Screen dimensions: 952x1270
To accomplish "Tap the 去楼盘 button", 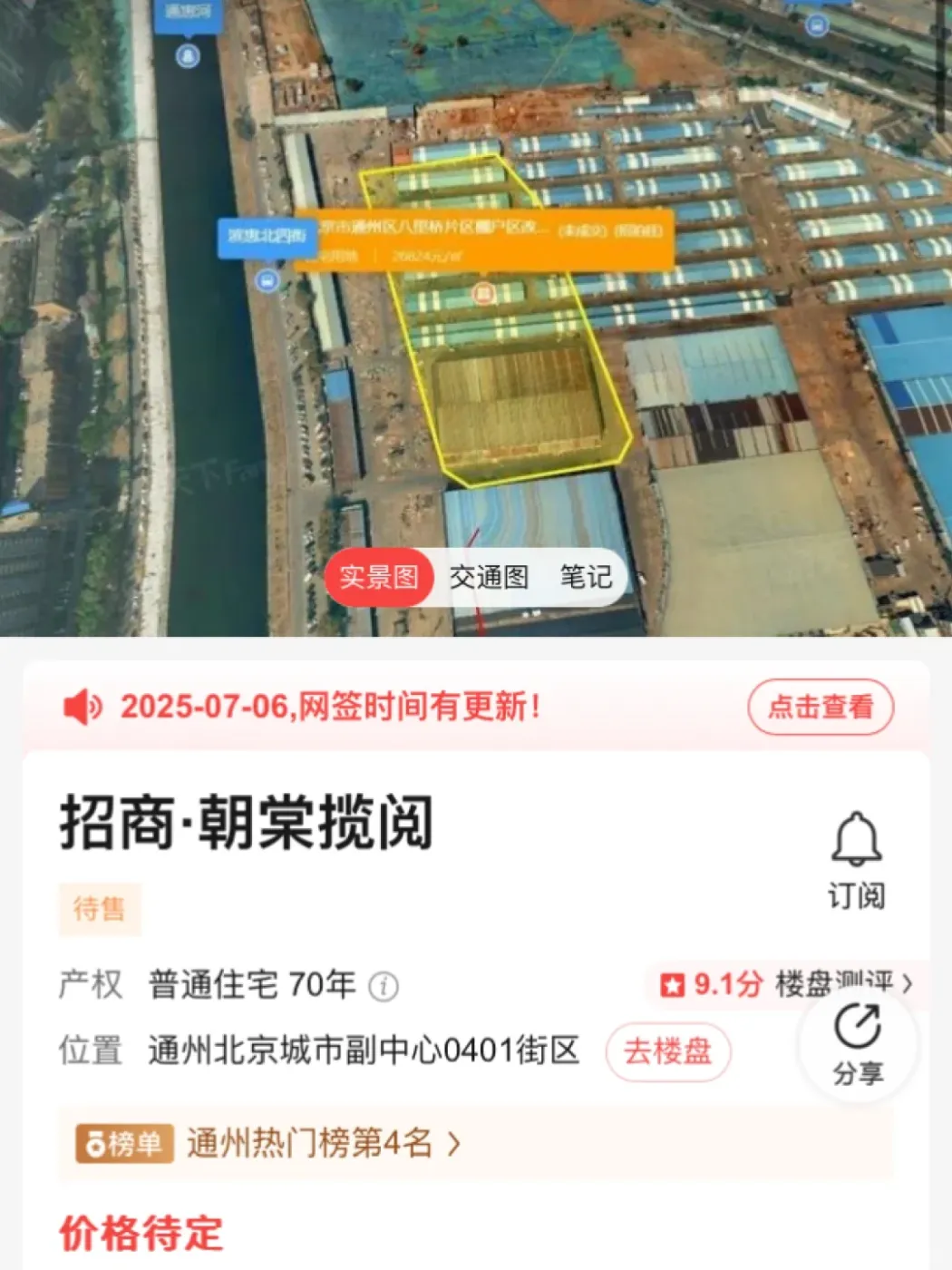I will coord(668,1051).
